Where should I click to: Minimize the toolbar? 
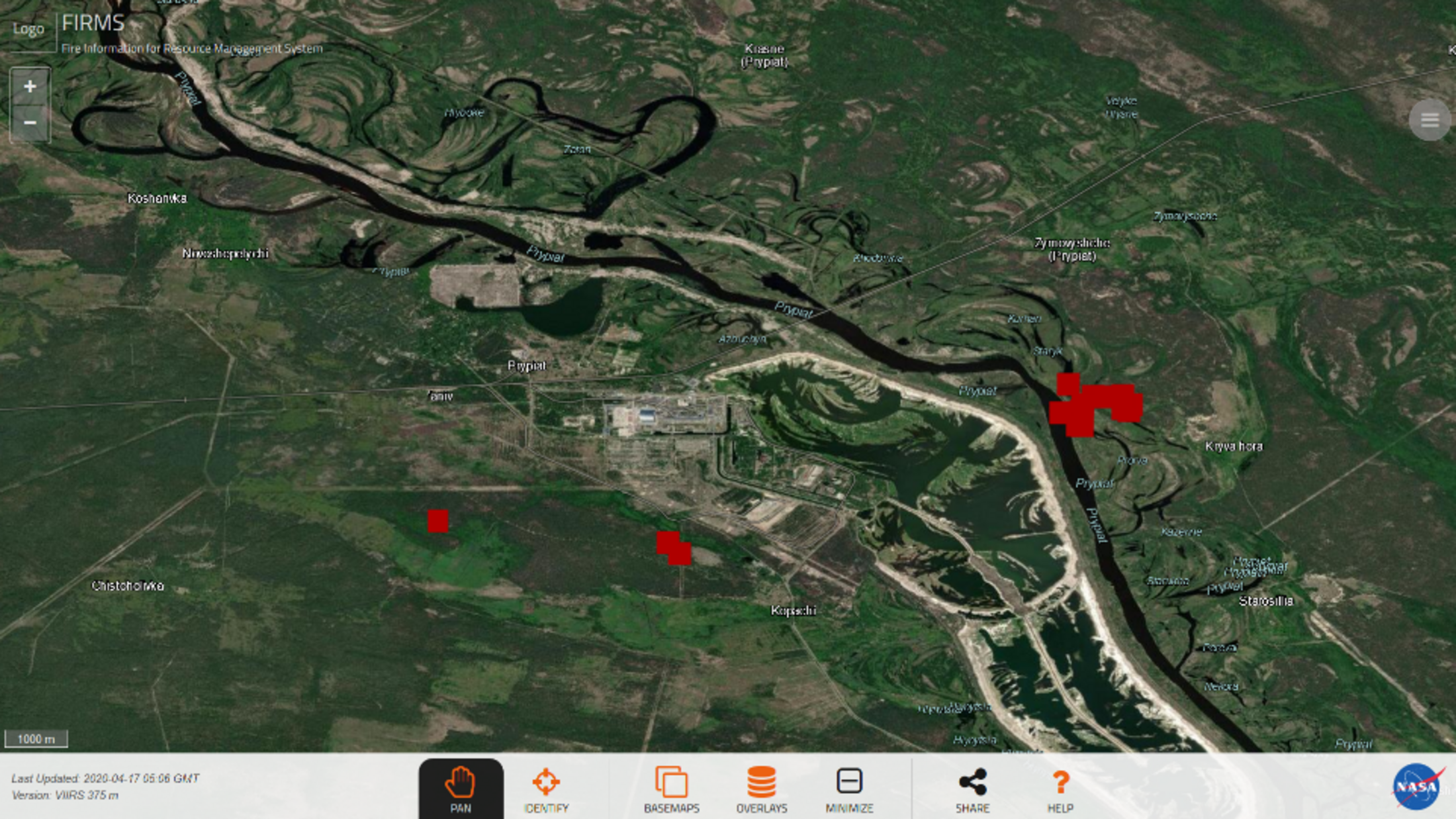click(x=849, y=789)
